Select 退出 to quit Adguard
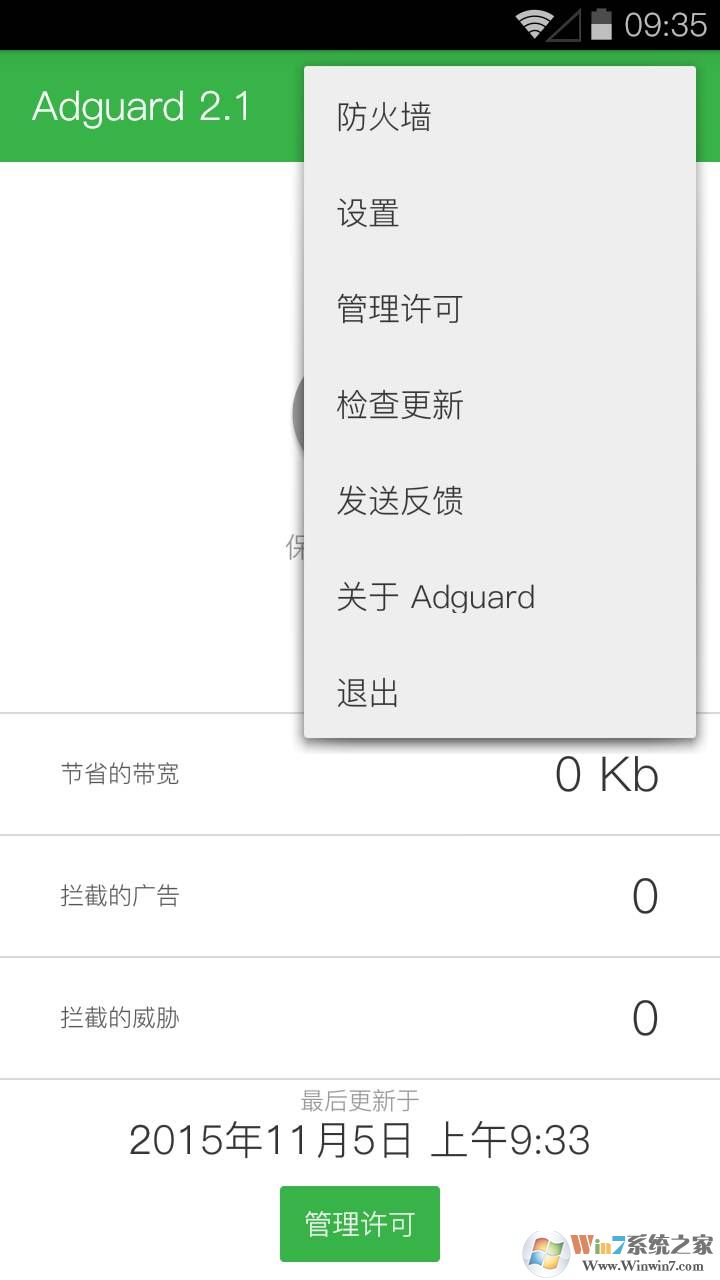The width and height of the screenshot is (720, 1280). (x=365, y=691)
